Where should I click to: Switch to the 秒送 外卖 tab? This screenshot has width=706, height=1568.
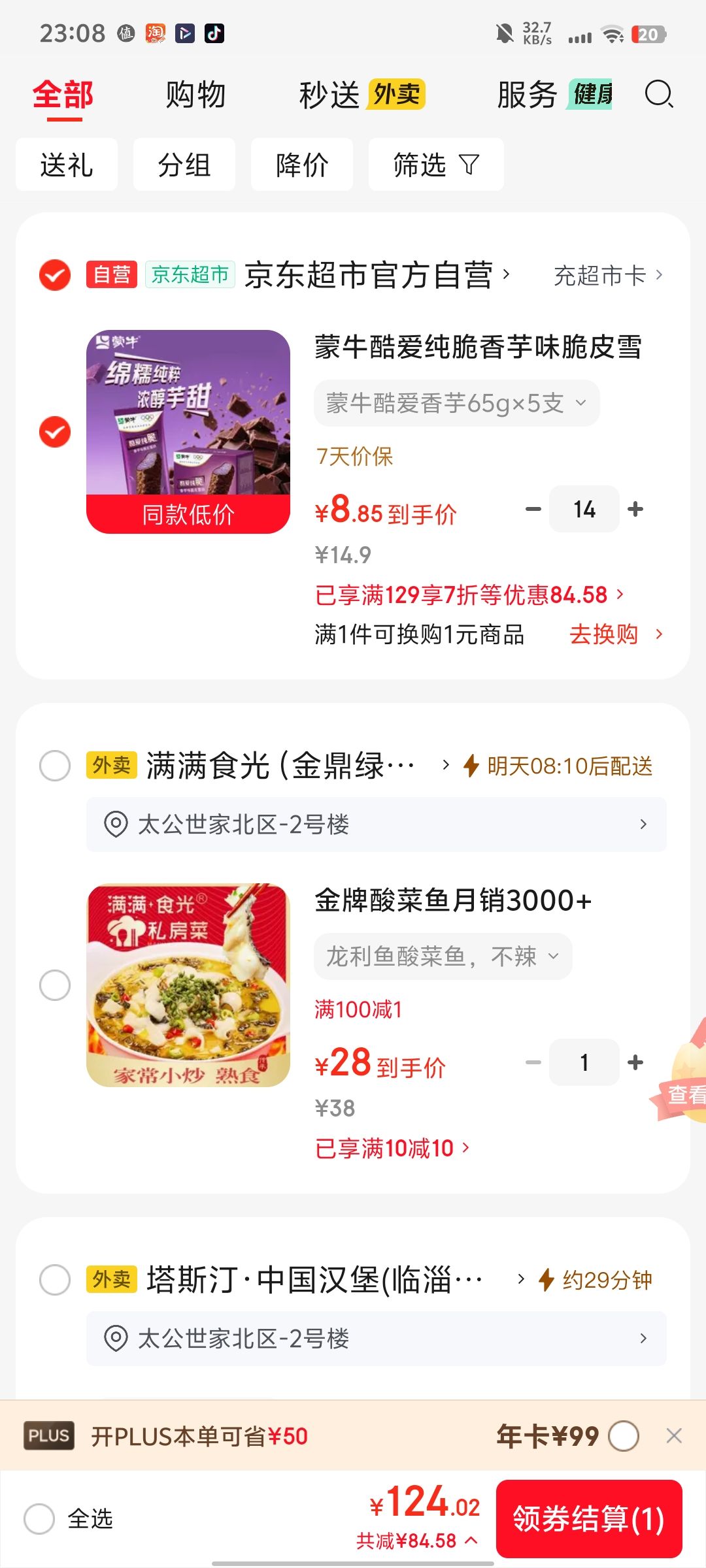(x=362, y=95)
